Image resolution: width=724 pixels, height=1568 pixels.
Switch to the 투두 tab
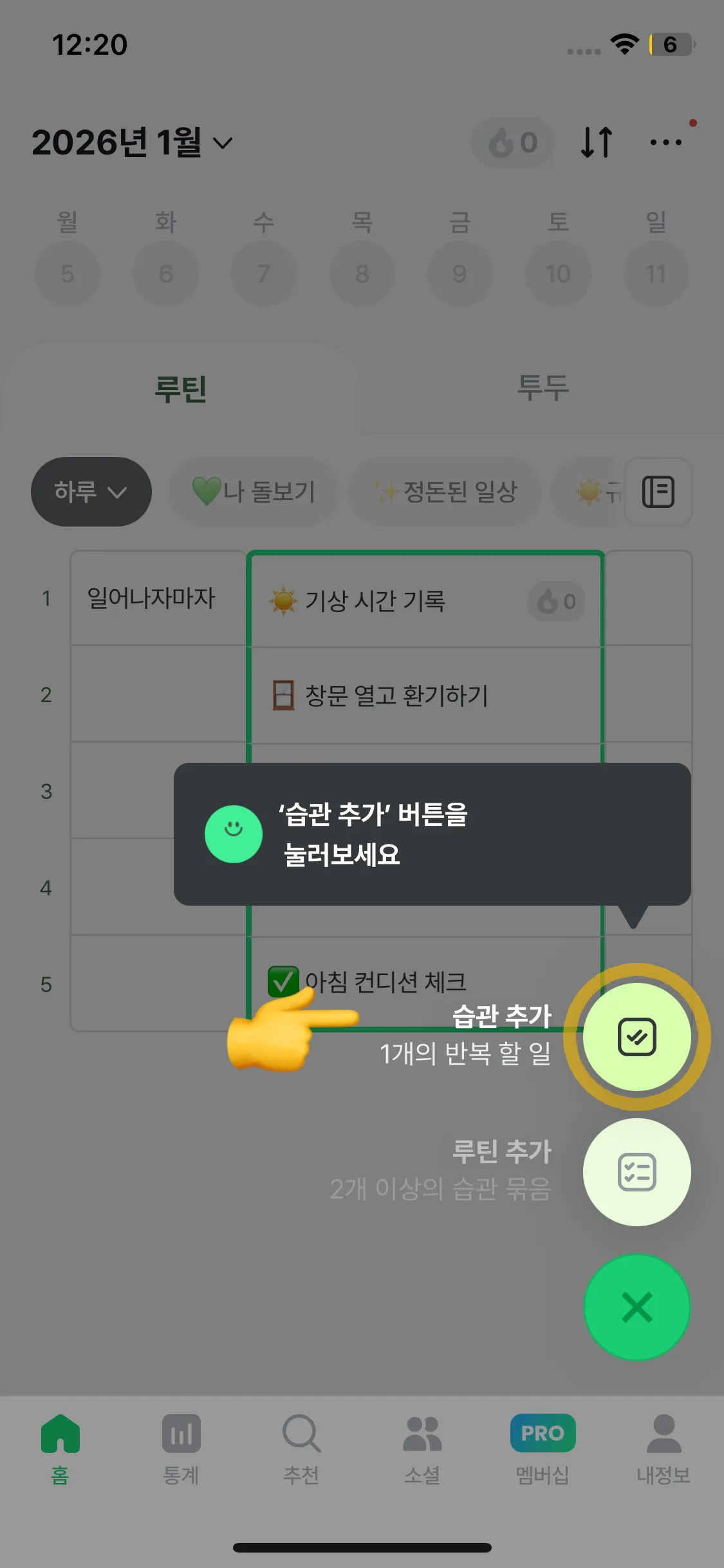pyautogui.click(x=543, y=388)
